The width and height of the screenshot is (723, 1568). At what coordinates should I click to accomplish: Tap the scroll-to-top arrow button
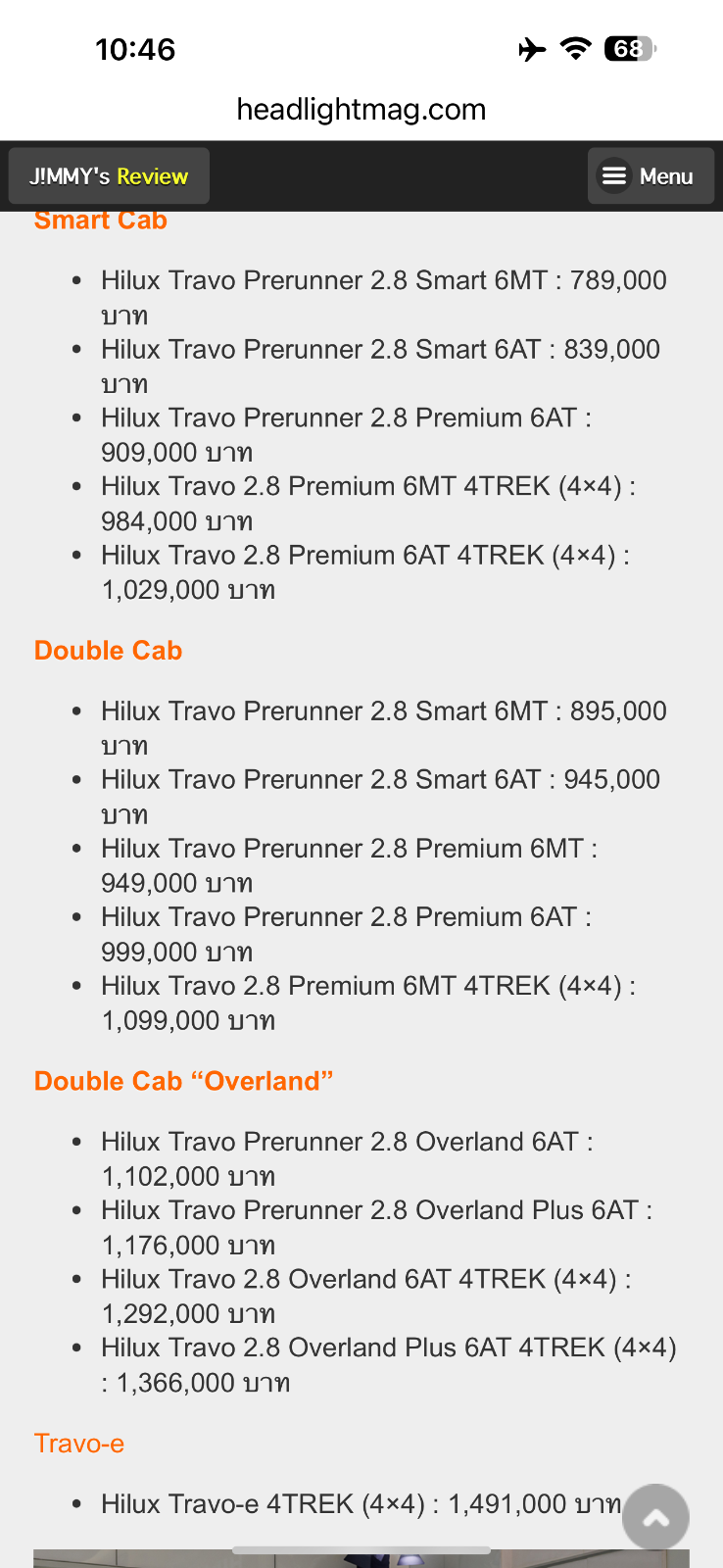pyautogui.click(x=655, y=1517)
